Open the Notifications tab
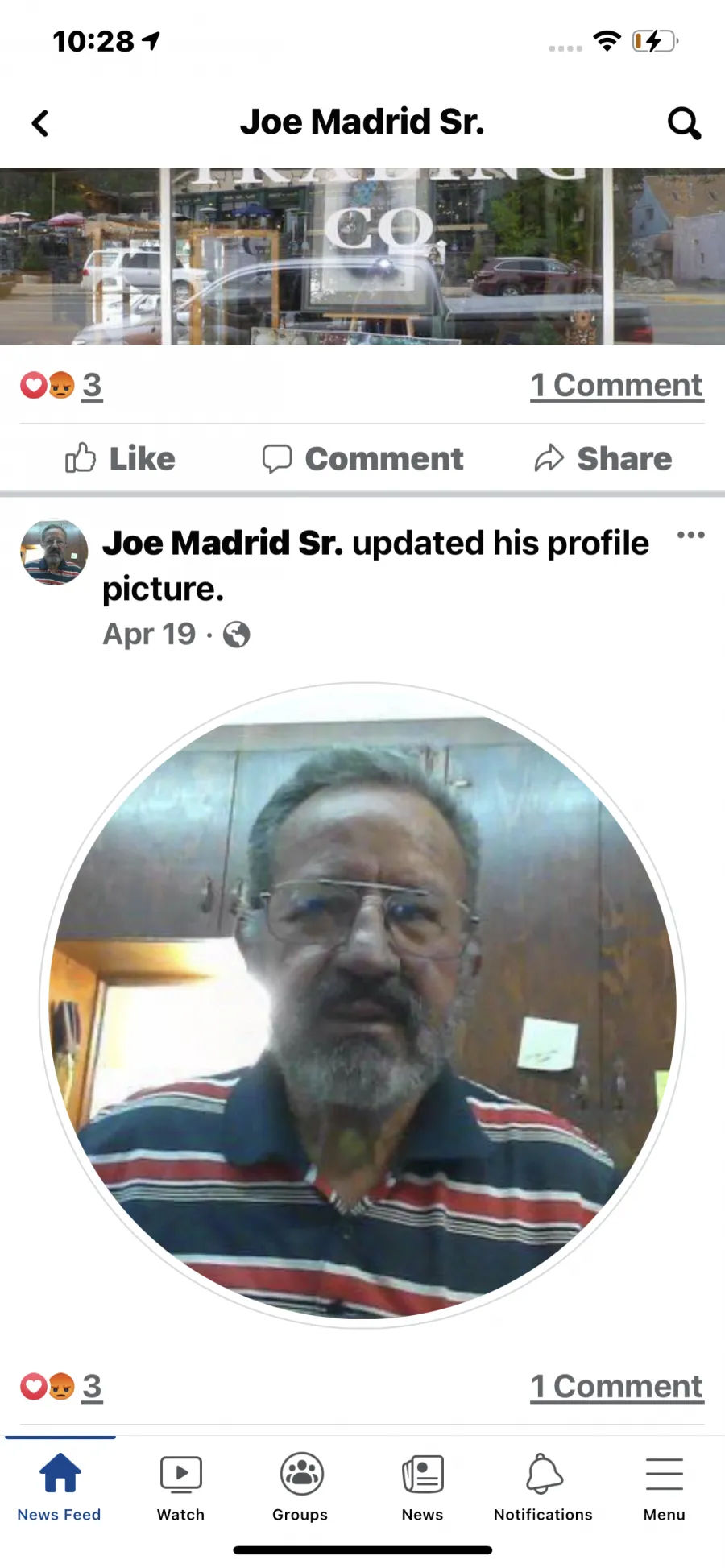 544,1487
